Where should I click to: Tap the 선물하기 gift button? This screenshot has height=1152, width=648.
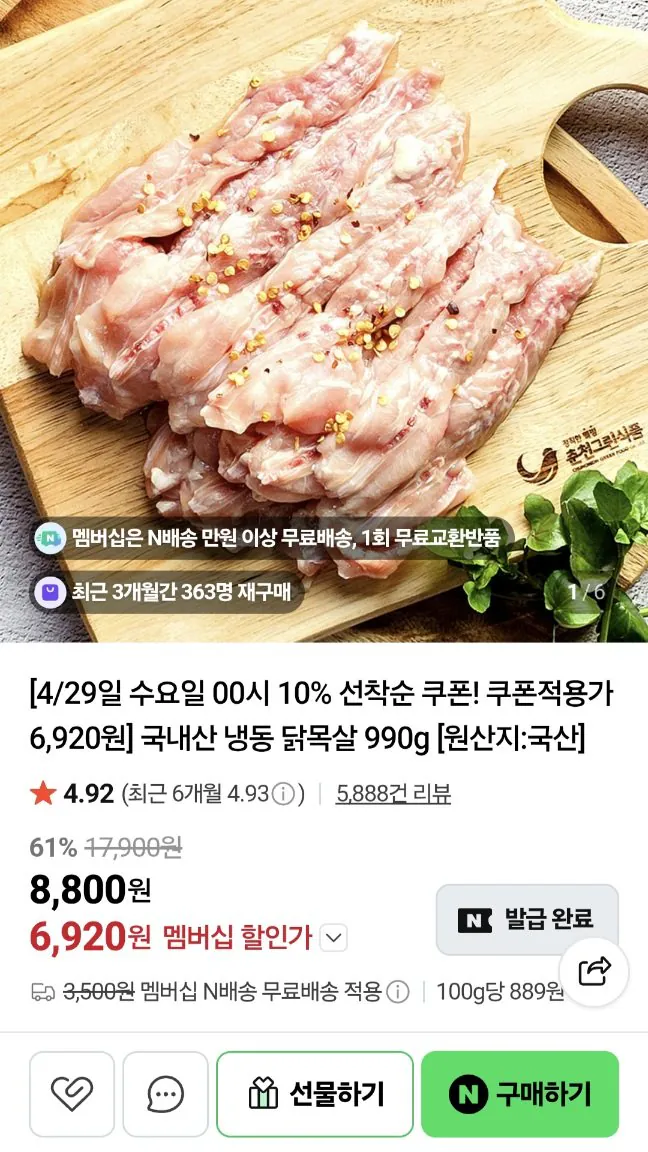[x=315, y=1094]
